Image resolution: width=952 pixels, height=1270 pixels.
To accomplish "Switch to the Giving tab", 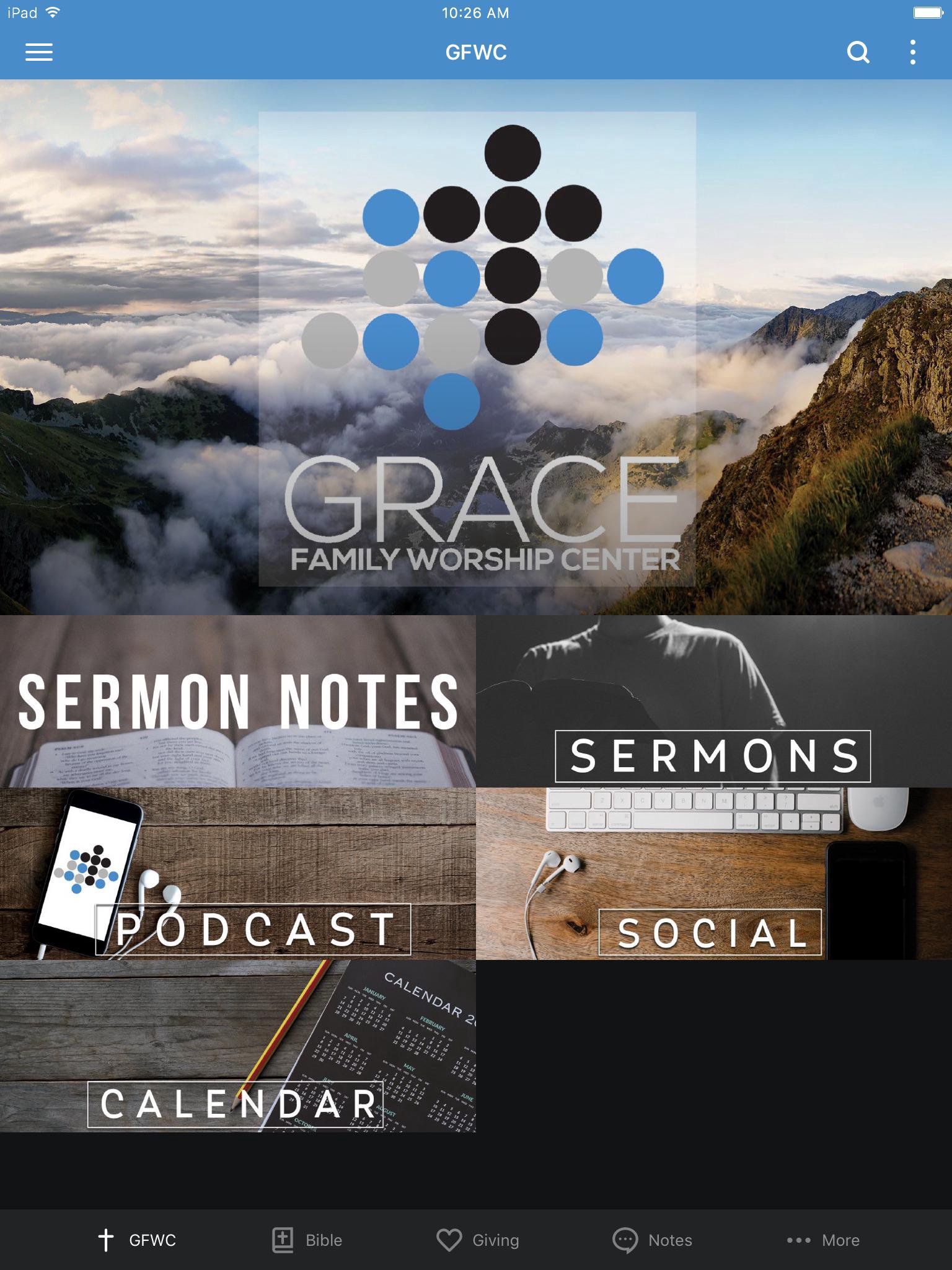I will (477, 1240).
